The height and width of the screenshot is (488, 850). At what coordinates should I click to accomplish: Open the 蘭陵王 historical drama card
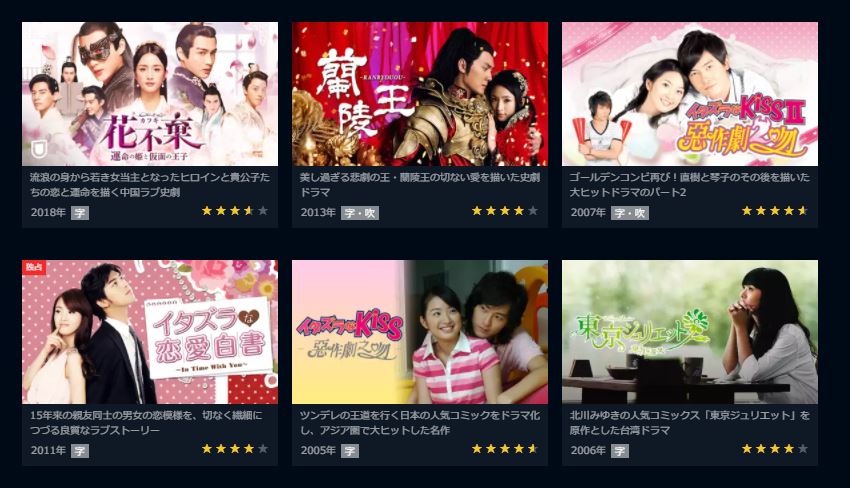(420, 95)
